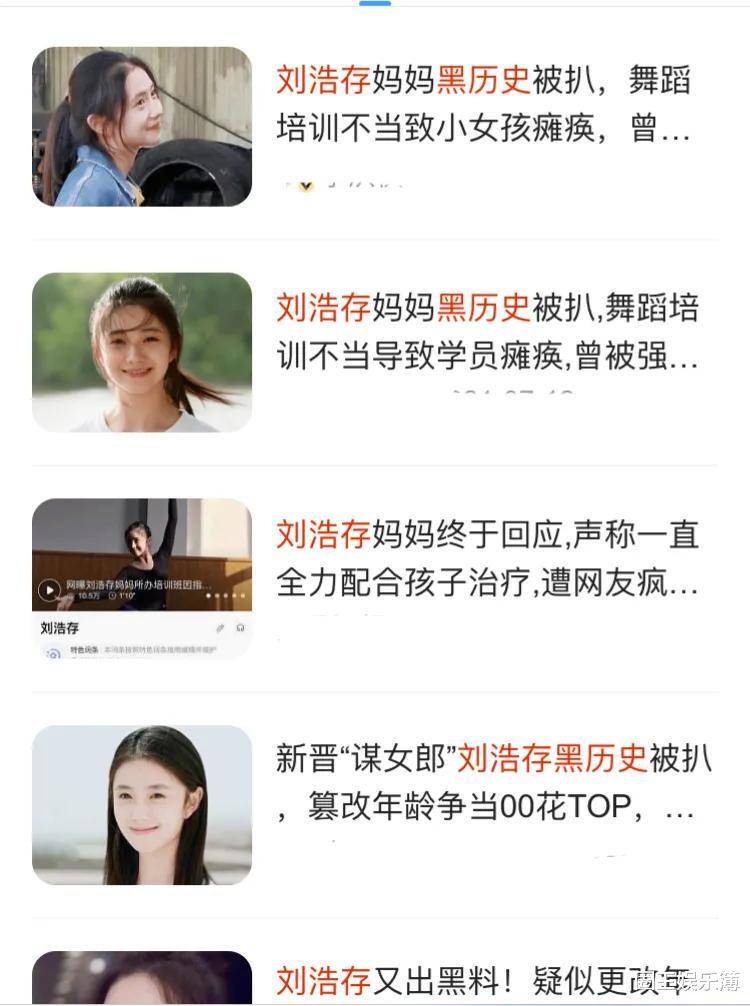Click the first result's denim-jacket portrait thumbnail
Screen dimensions: 750x1006
point(142,127)
